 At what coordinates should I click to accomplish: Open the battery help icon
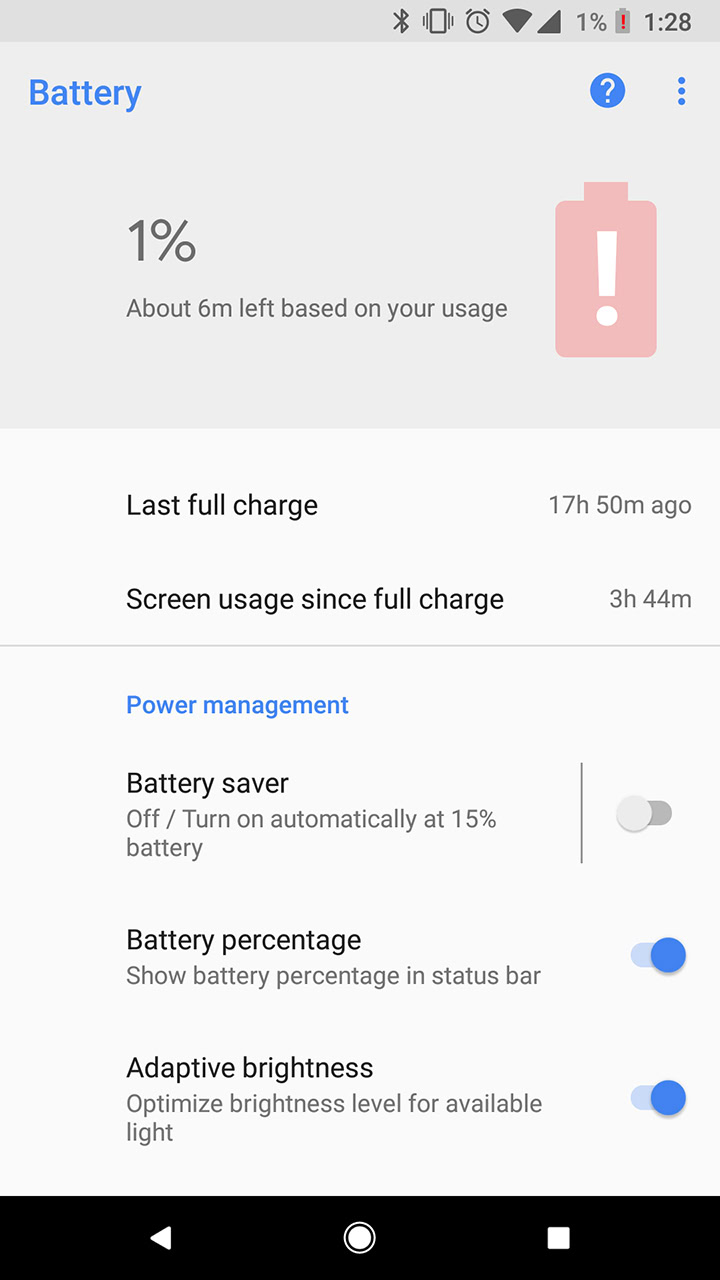[x=607, y=92]
